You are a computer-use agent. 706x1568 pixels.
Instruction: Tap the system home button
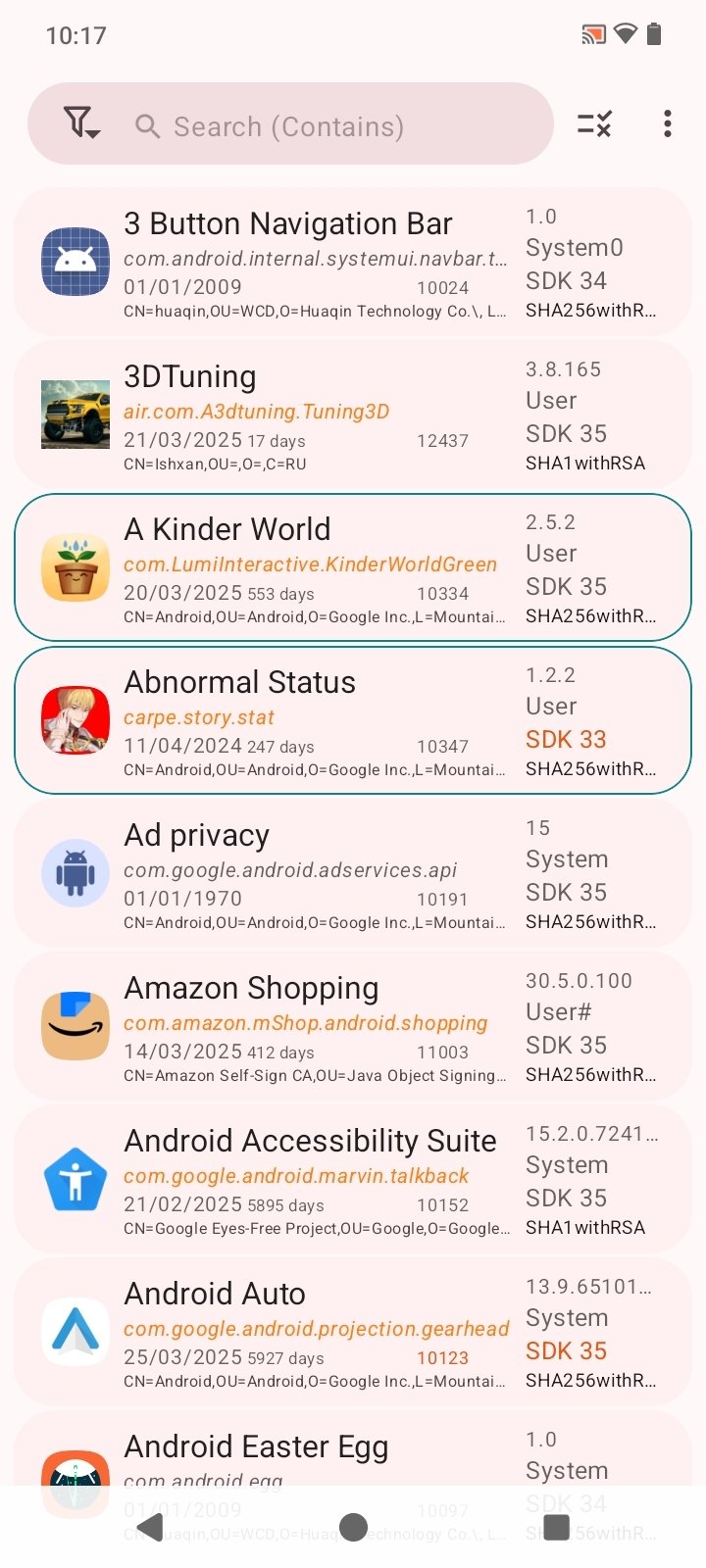click(x=353, y=1527)
